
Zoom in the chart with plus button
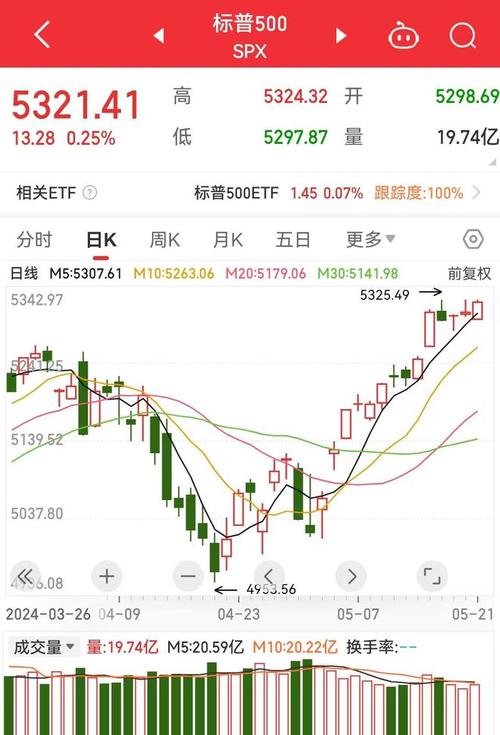(107, 576)
